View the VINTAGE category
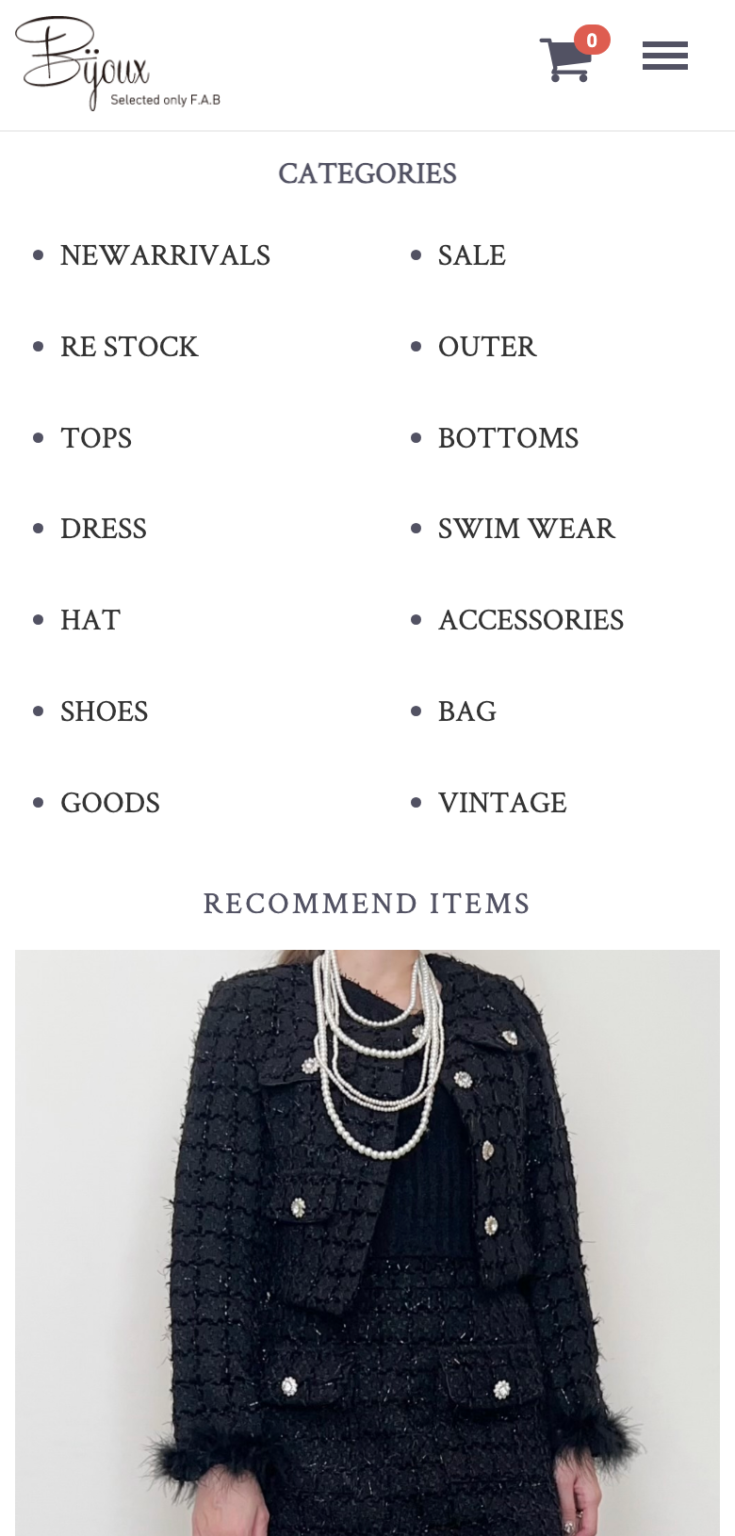The width and height of the screenshot is (735, 1536). coord(502,803)
